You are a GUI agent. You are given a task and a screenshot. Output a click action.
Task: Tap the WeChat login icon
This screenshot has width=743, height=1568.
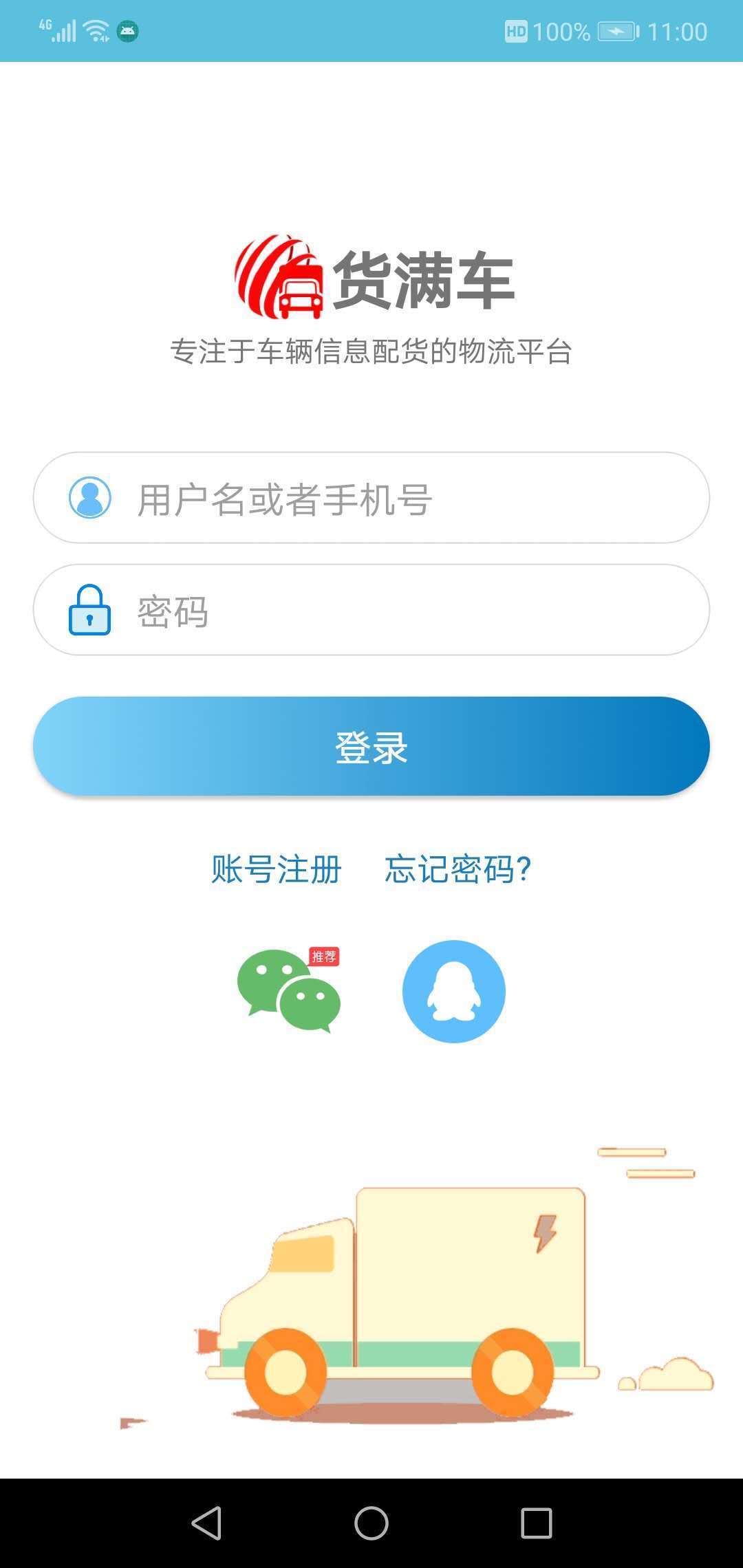pos(289,990)
